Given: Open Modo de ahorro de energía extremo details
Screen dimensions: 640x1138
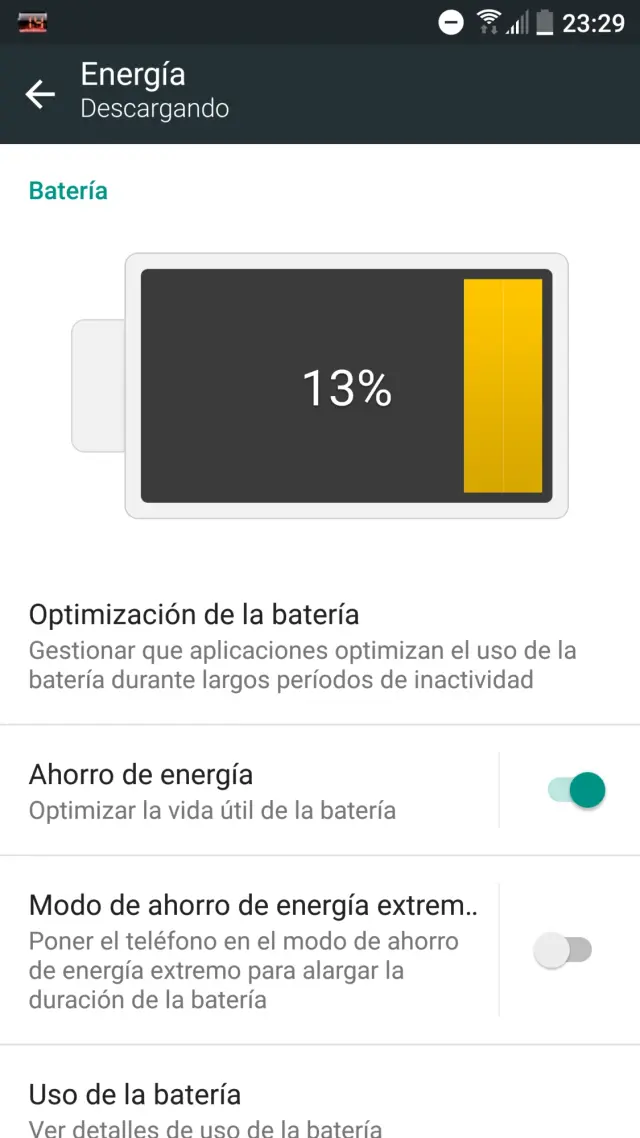Looking at the screenshot, I should 250,950.
